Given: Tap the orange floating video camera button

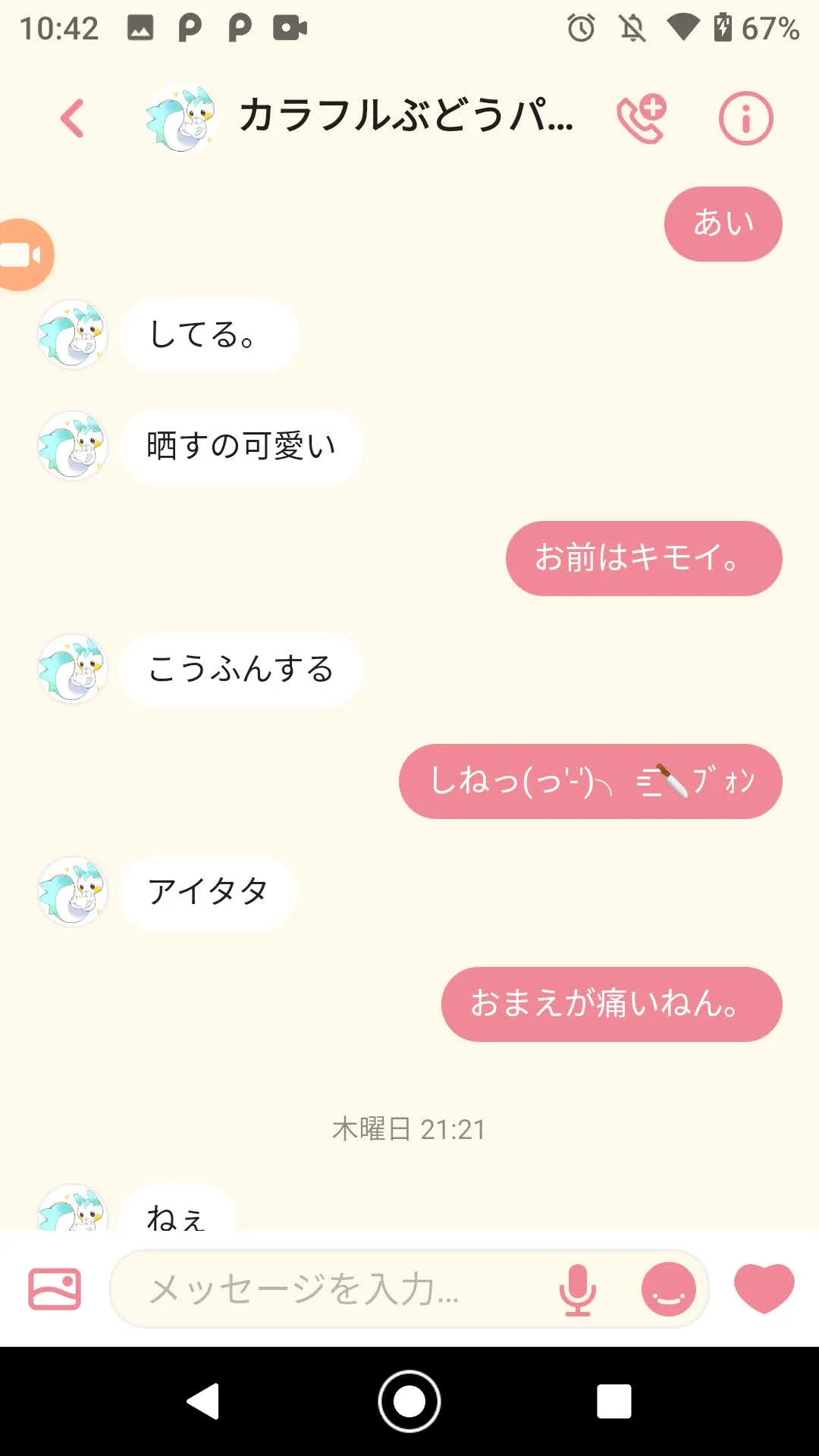Looking at the screenshot, I should point(23,255).
